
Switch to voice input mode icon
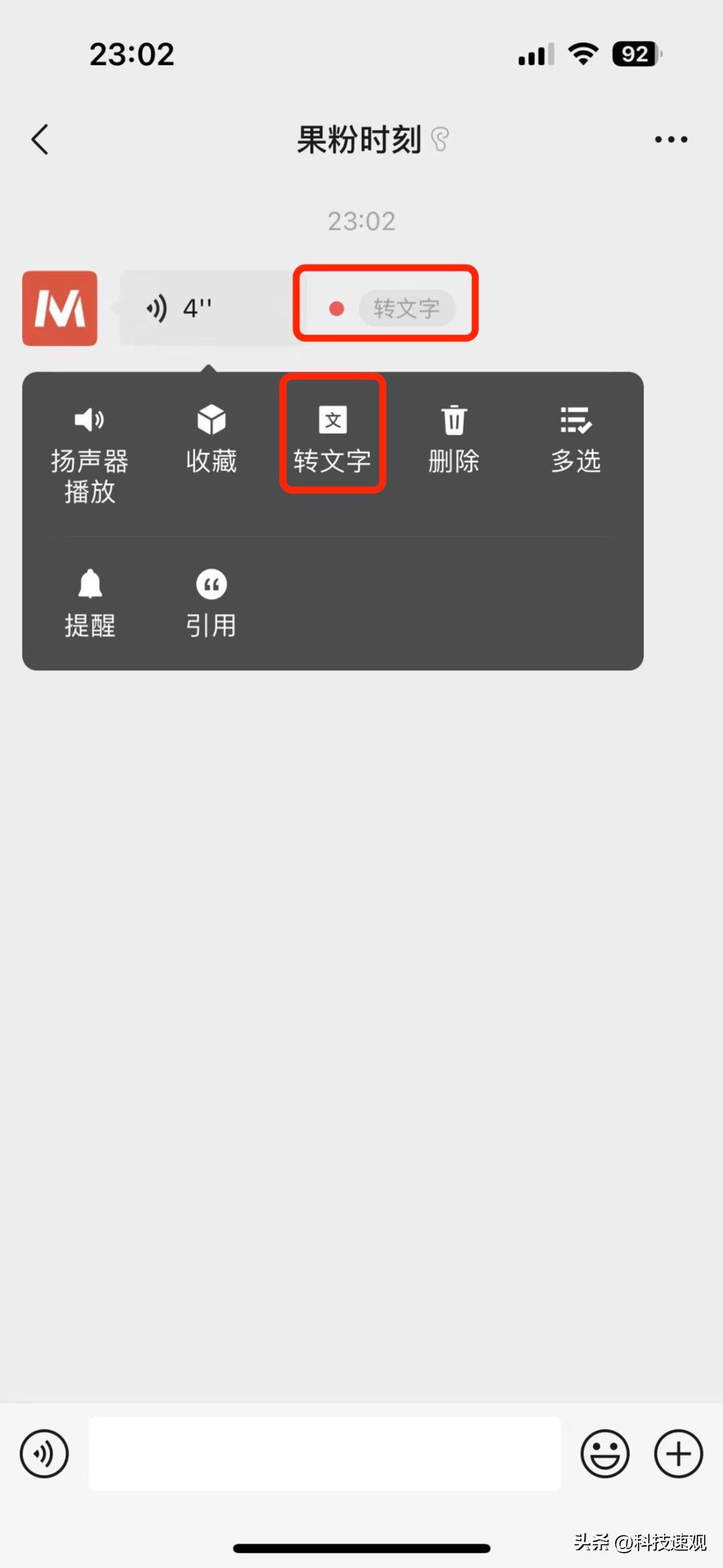click(x=44, y=1453)
